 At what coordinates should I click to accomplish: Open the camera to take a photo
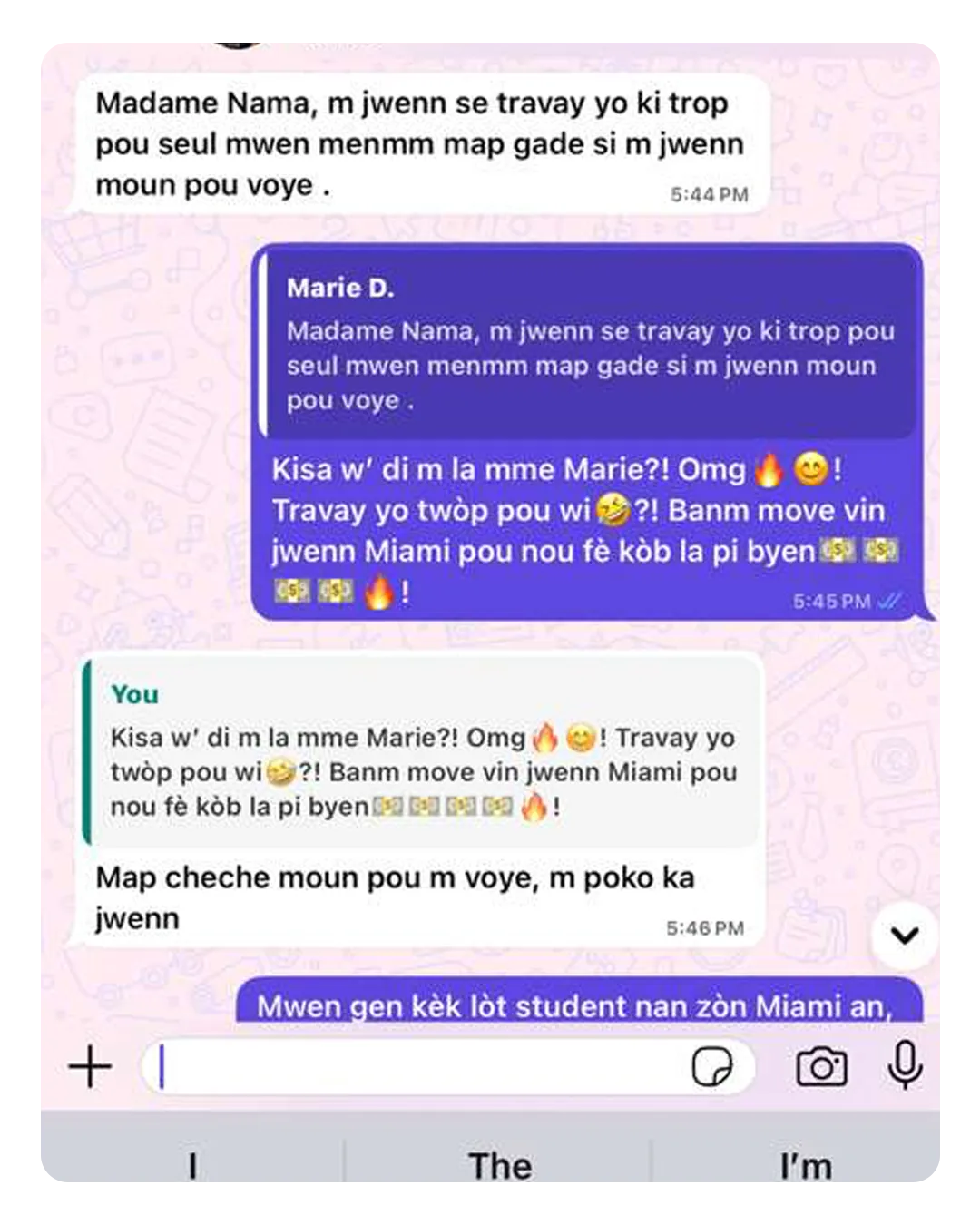[x=821, y=1066]
